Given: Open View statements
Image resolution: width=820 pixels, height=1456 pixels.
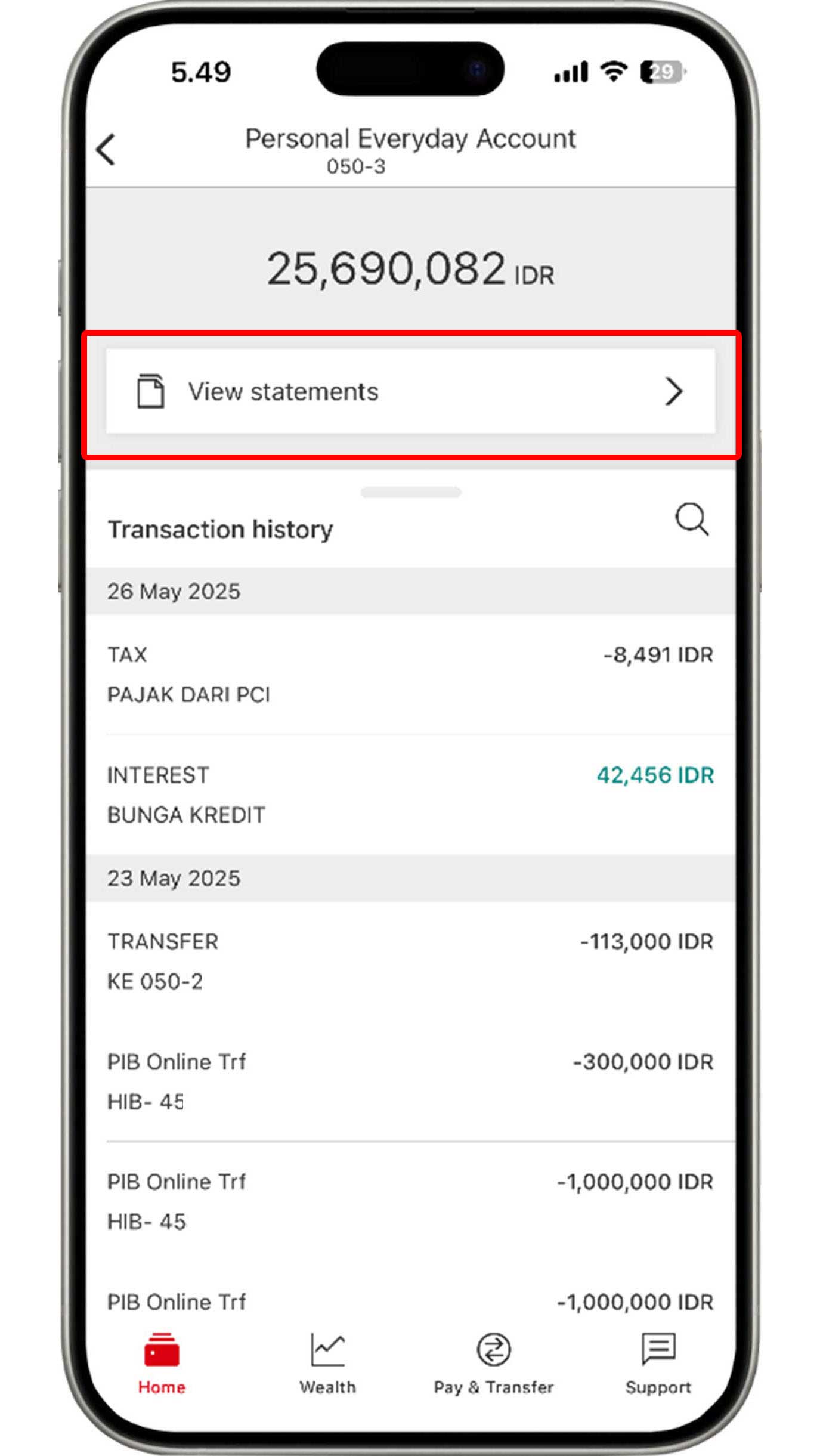Looking at the screenshot, I should pyautogui.click(x=410, y=391).
